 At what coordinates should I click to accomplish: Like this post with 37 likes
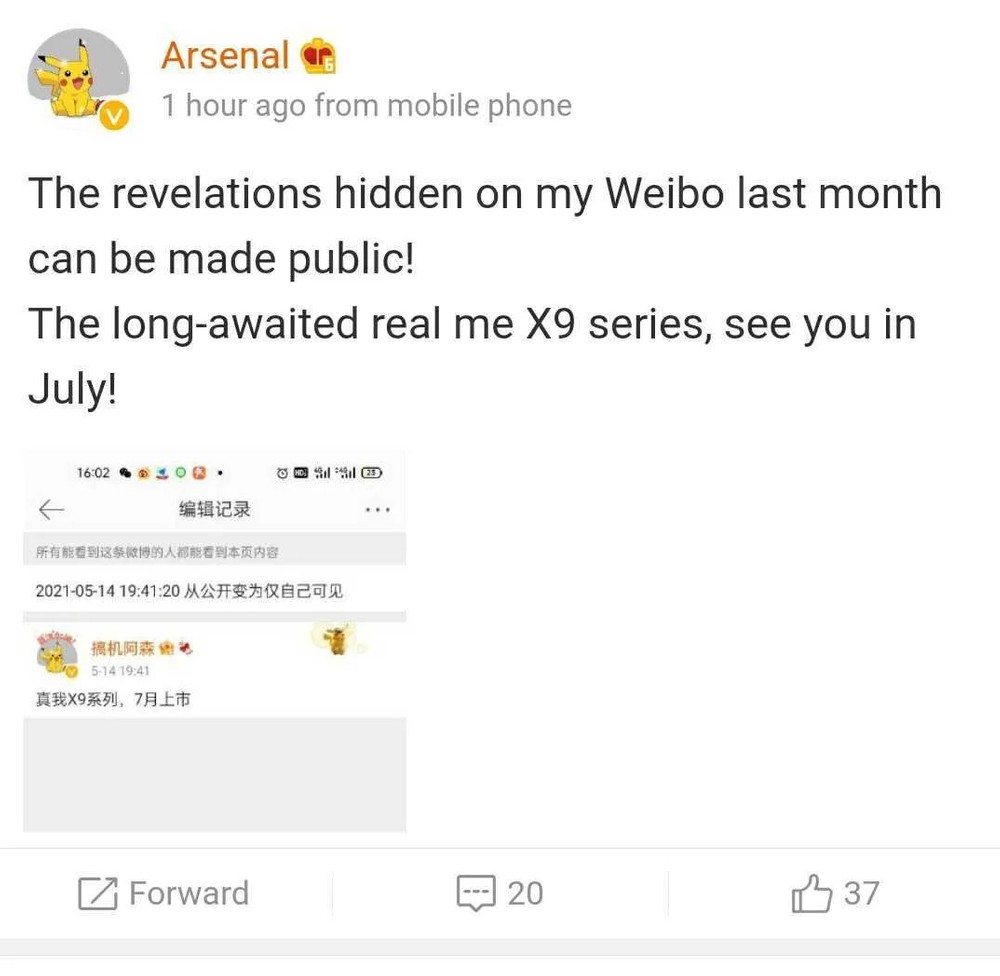[x=835, y=893]
